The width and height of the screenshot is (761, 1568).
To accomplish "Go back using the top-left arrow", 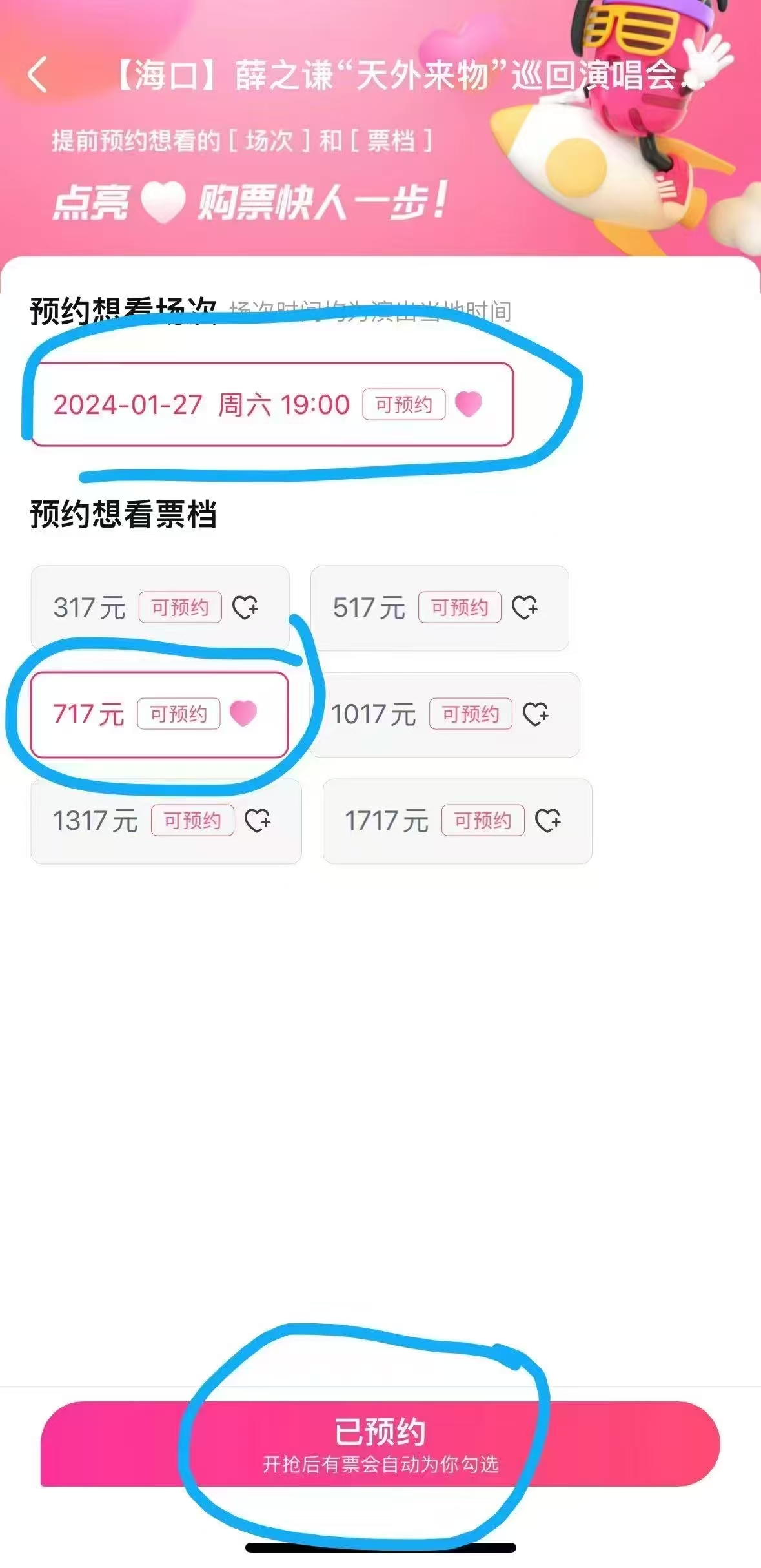I will tap(37, 75).
